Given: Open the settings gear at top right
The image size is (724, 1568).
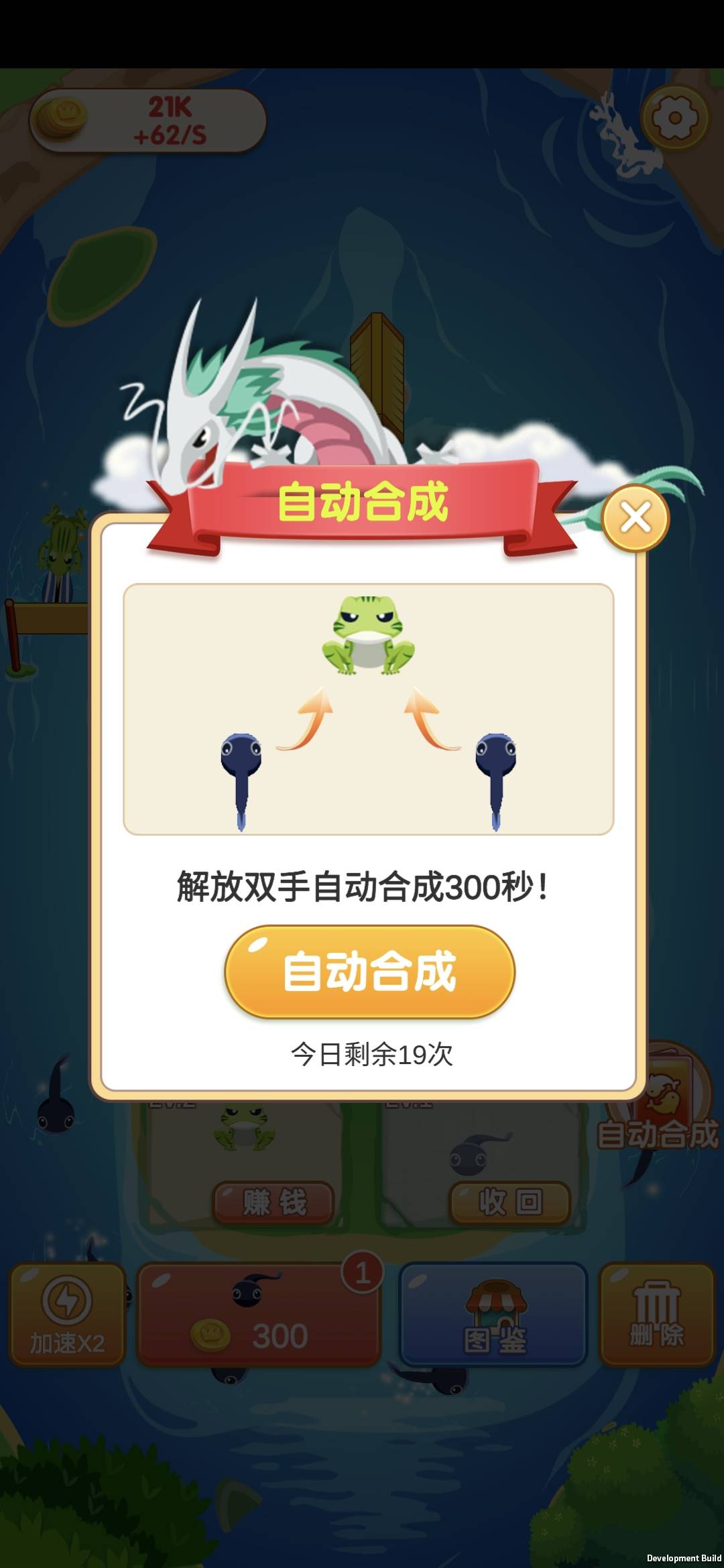Looking at the screenshot, I should point(675,115).
